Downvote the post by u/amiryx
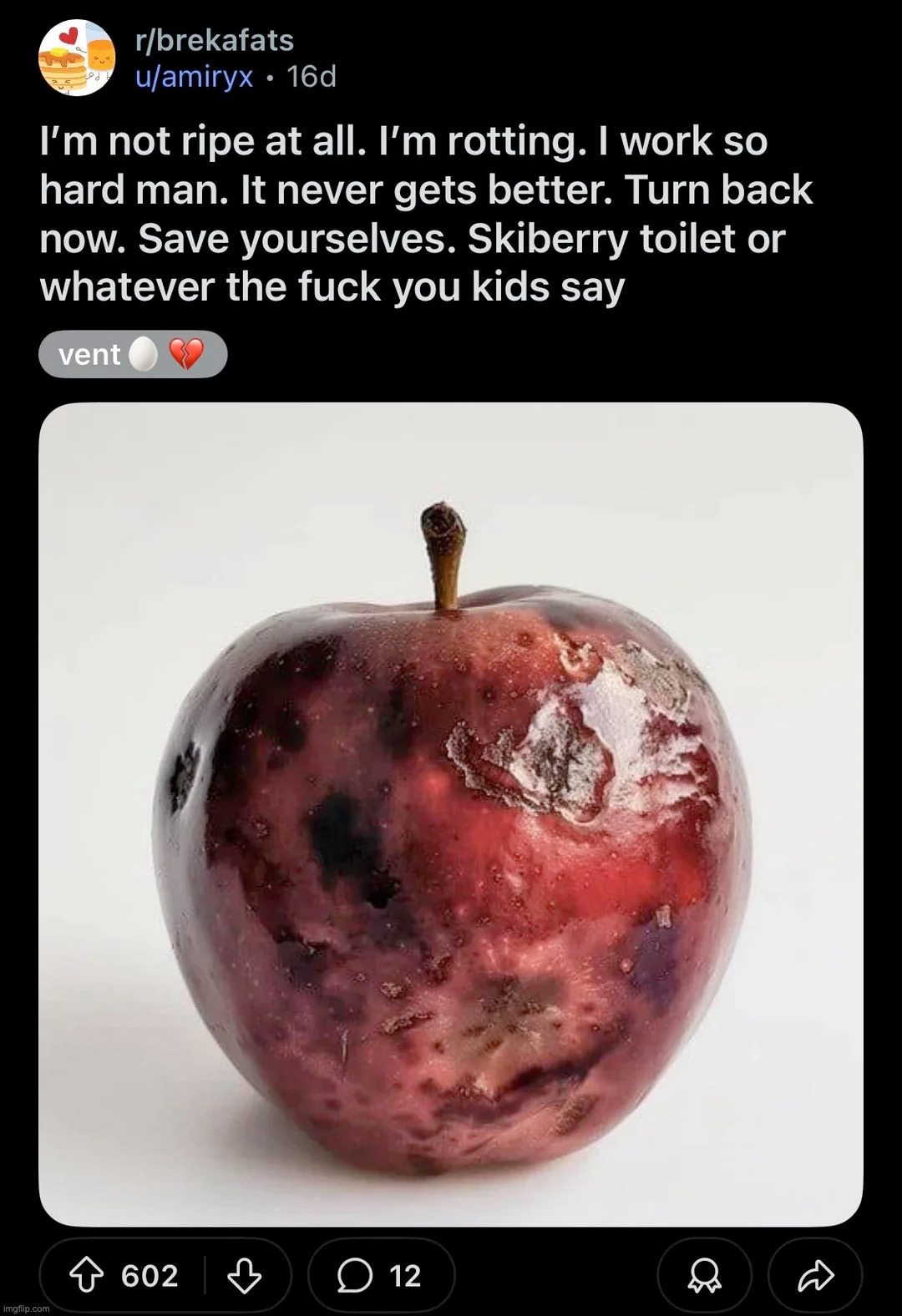 pos(244,1275)
